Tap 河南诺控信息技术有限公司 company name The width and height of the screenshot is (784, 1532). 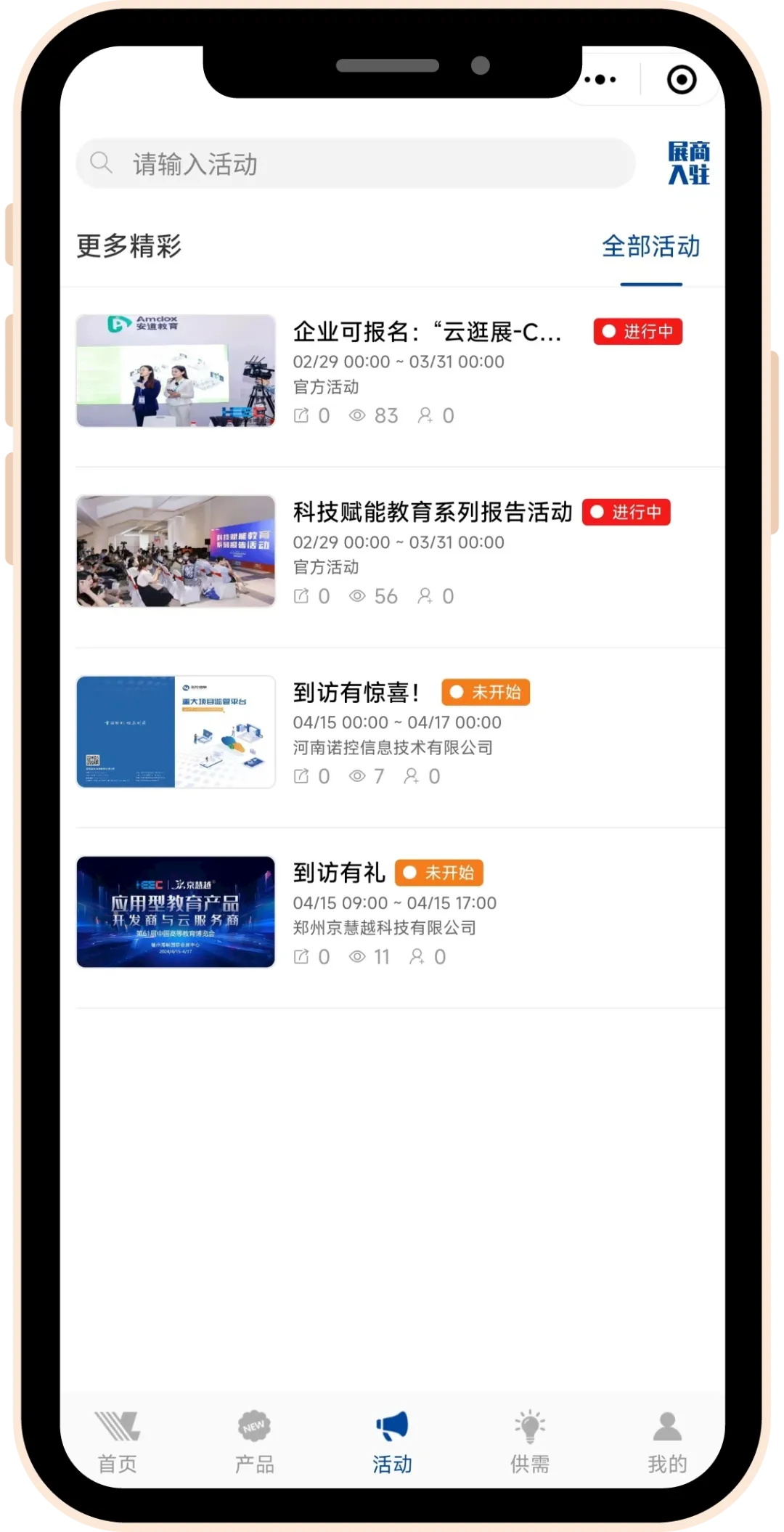[x=393, y=749]
